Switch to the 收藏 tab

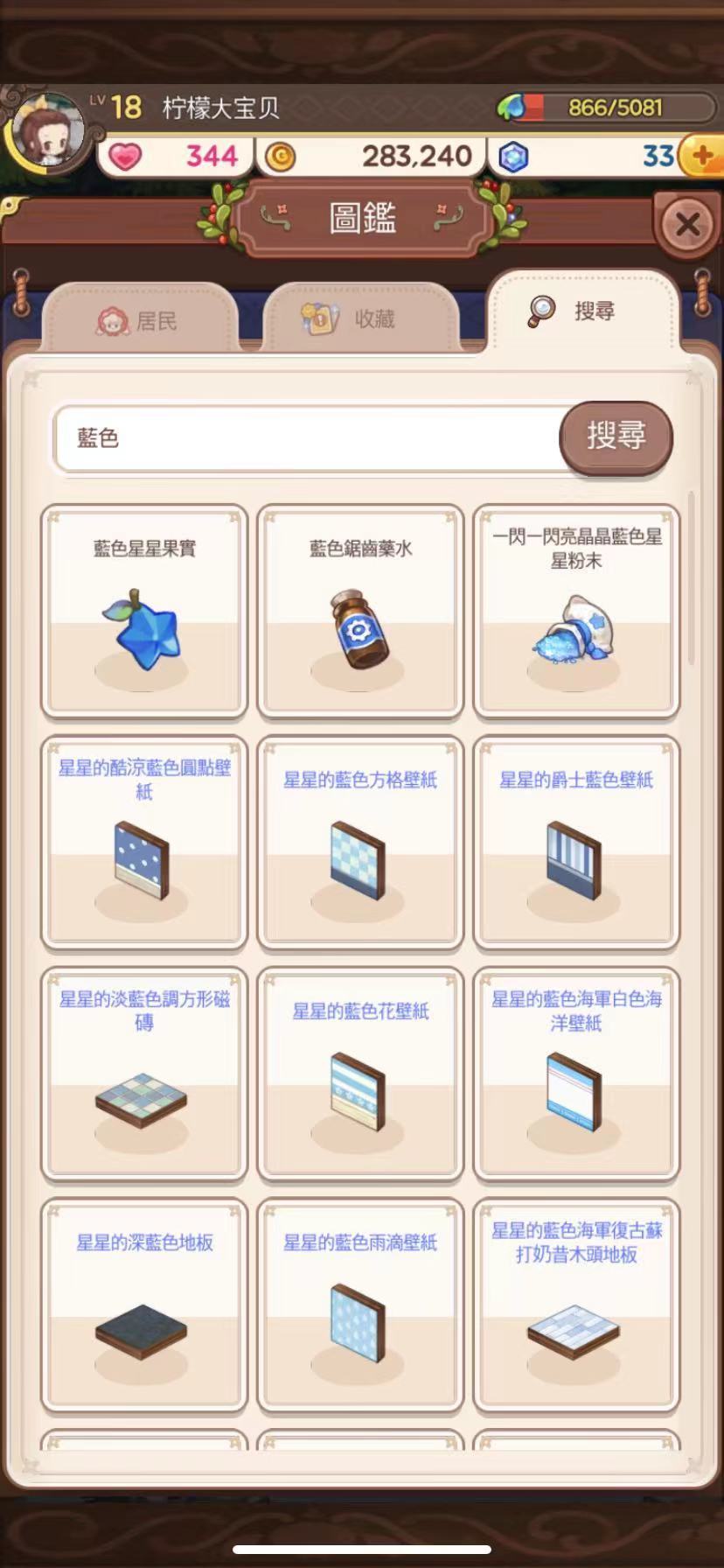point(359,319)
